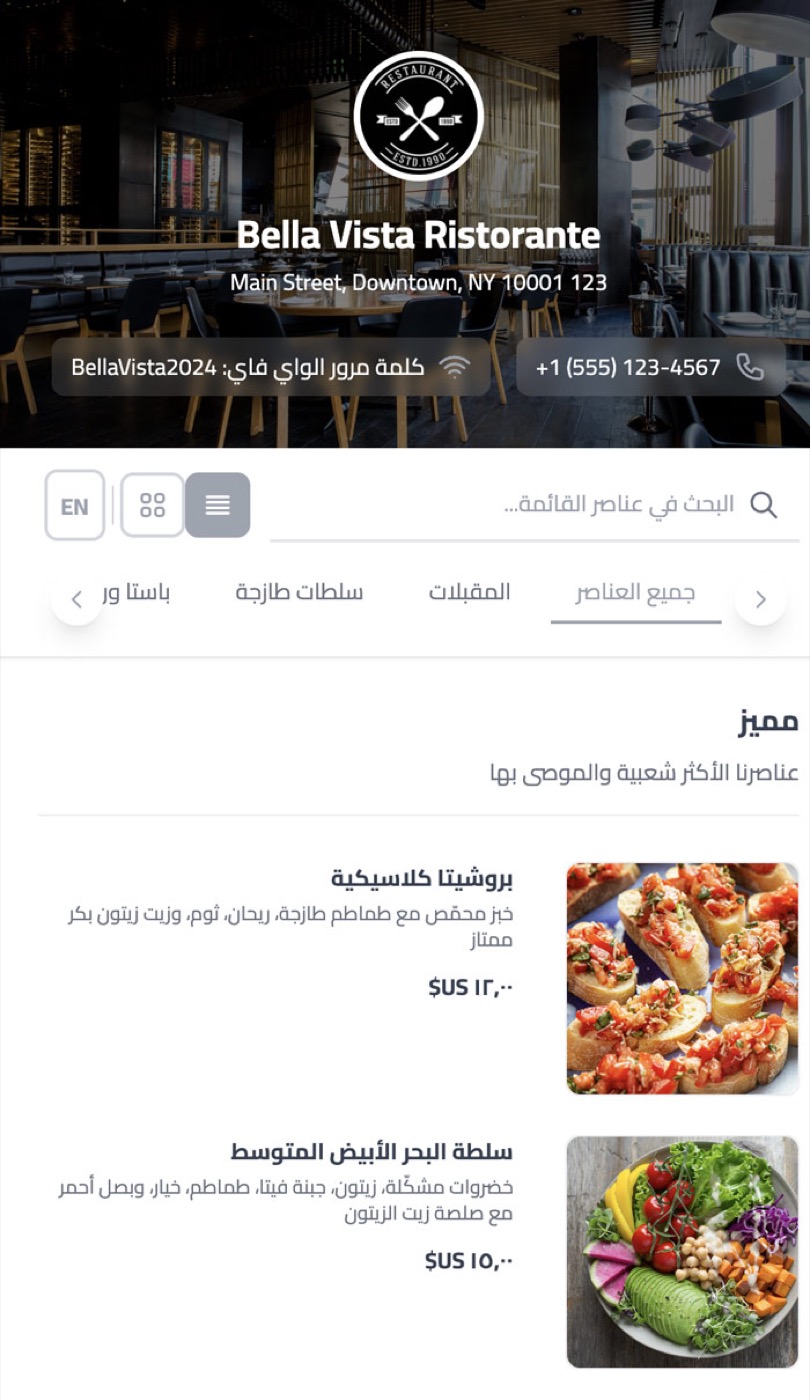Switch to the المقبلات category
The image size is (810, 1400).
tap(470, 593)
